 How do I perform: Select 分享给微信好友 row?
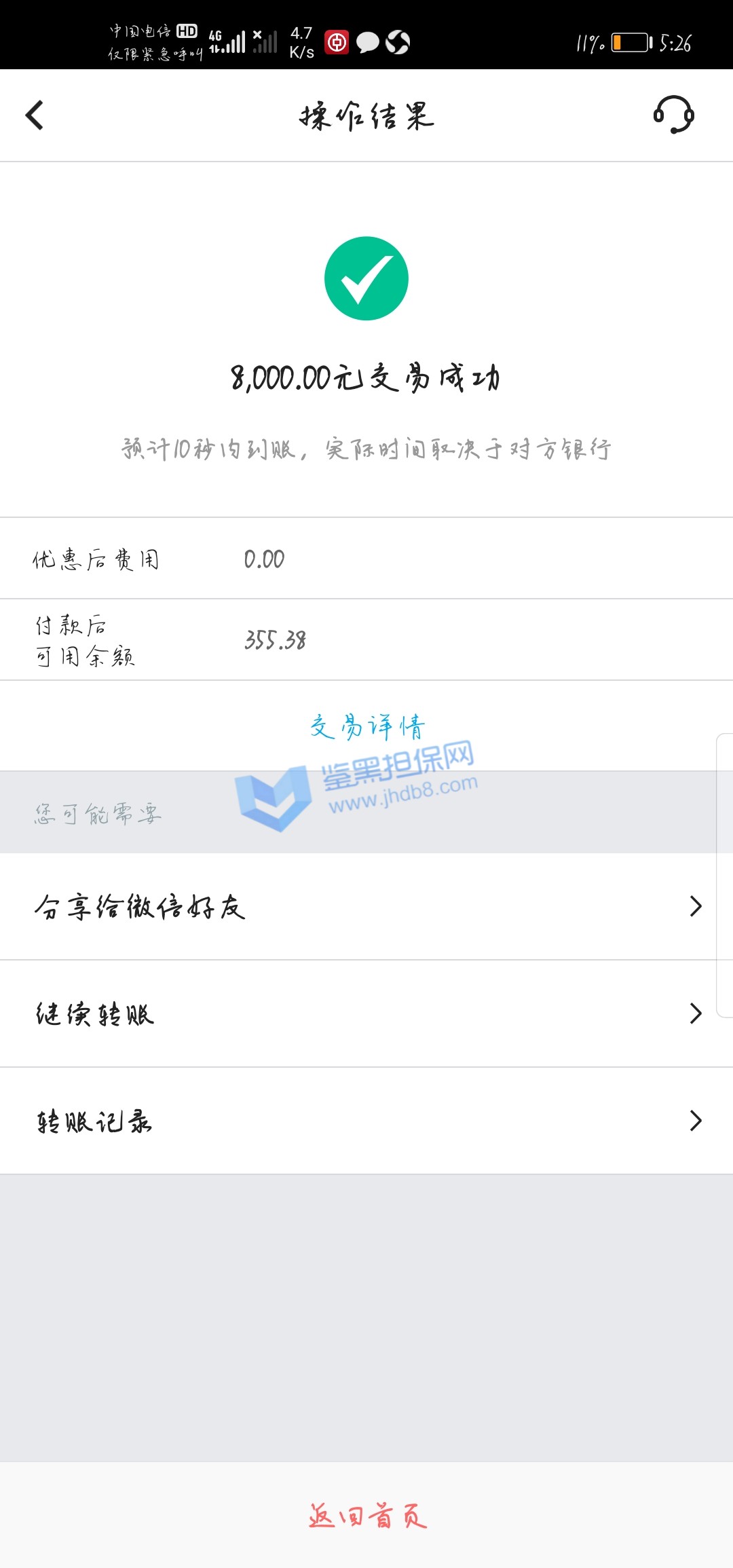click(x=366, y=907)
